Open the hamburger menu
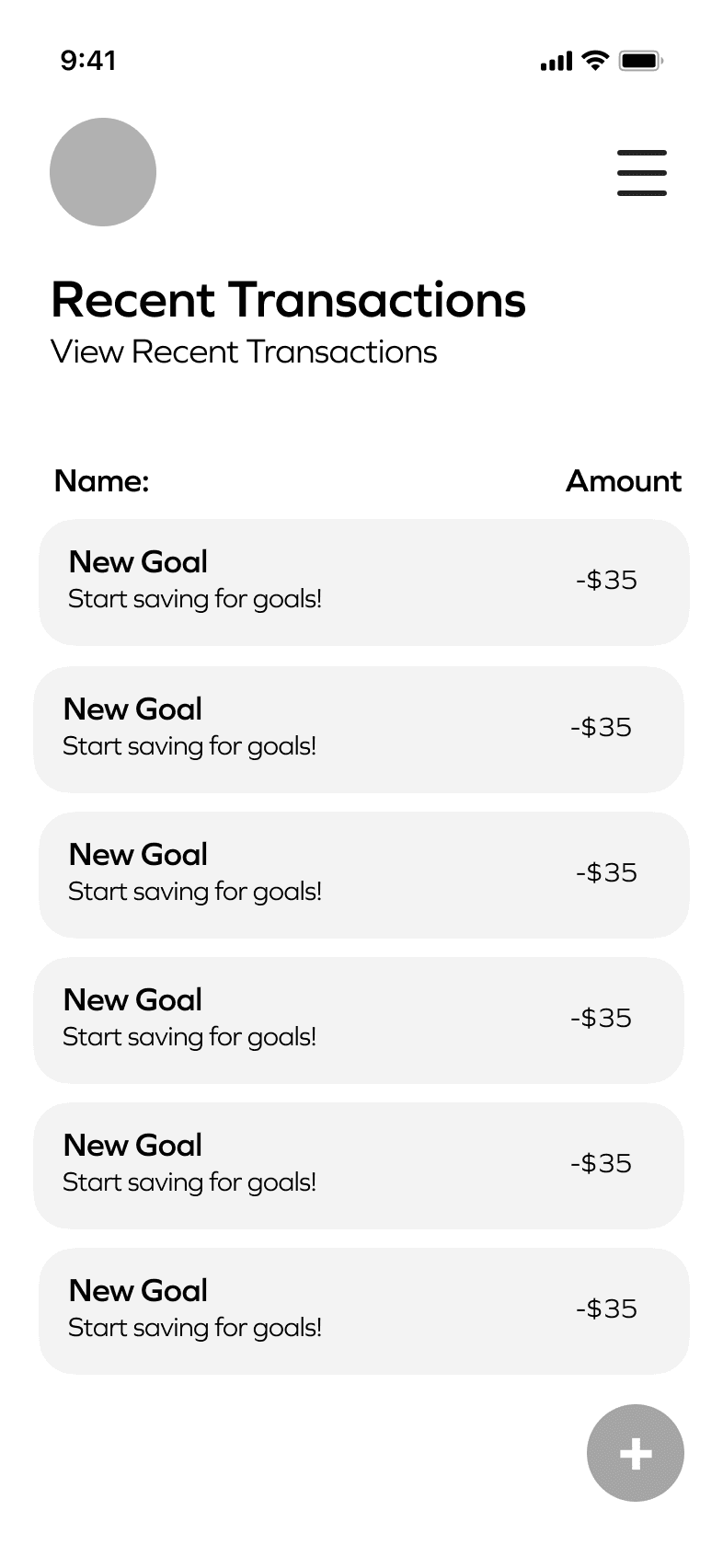Image resolution: width=723 pixels, height=1568 pixels. tap(641, 173)
